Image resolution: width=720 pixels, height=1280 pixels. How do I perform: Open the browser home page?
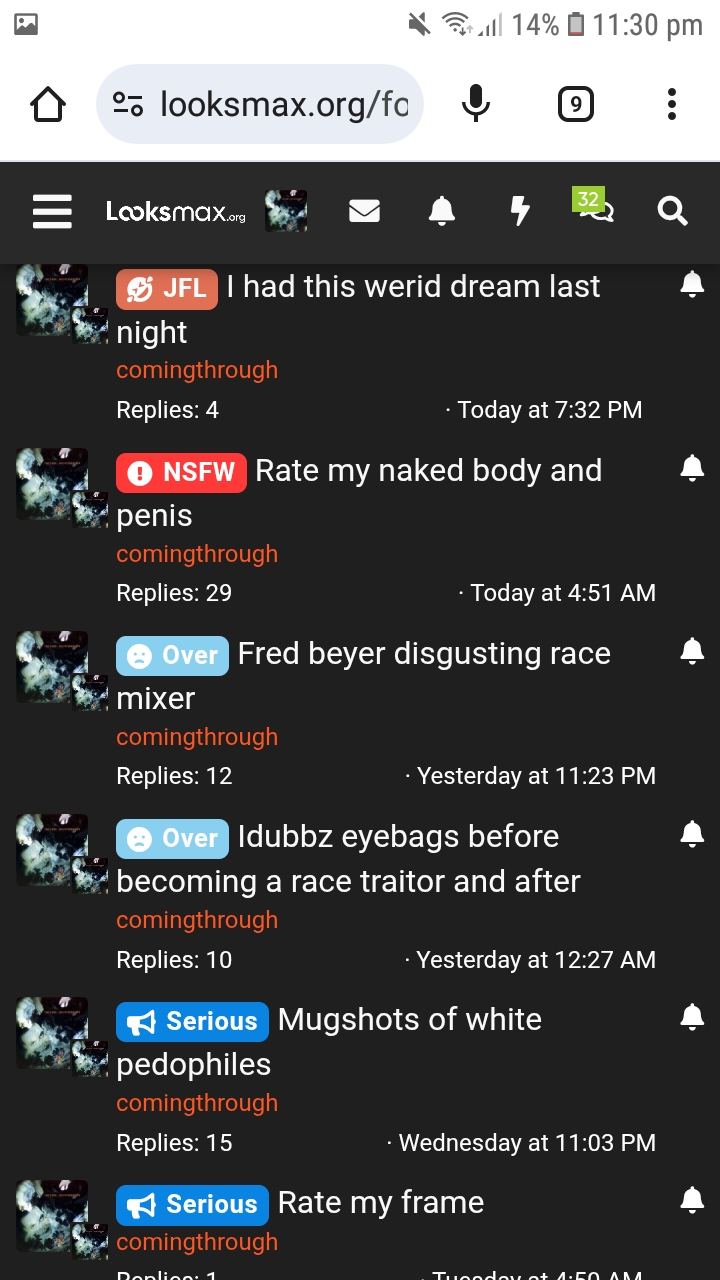tap(49, 104)
